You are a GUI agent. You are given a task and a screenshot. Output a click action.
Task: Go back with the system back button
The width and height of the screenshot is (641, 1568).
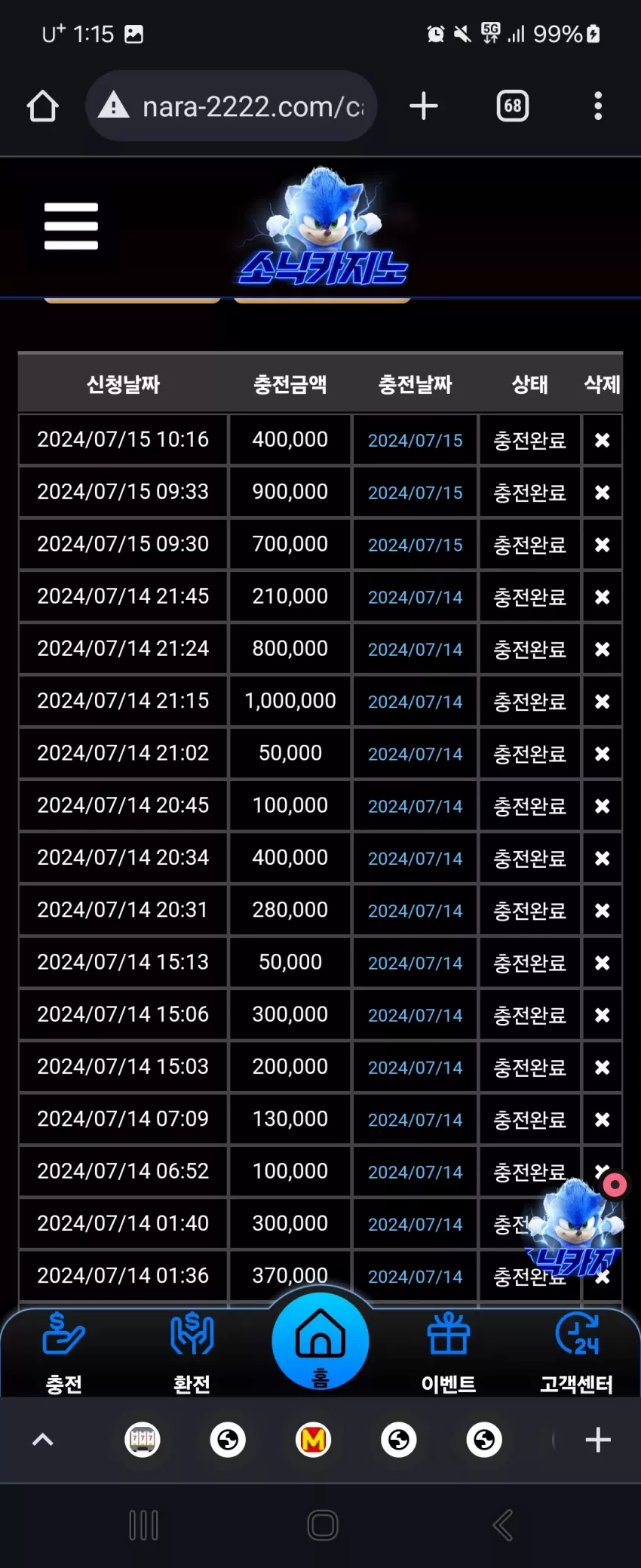tap(503, 1525)
